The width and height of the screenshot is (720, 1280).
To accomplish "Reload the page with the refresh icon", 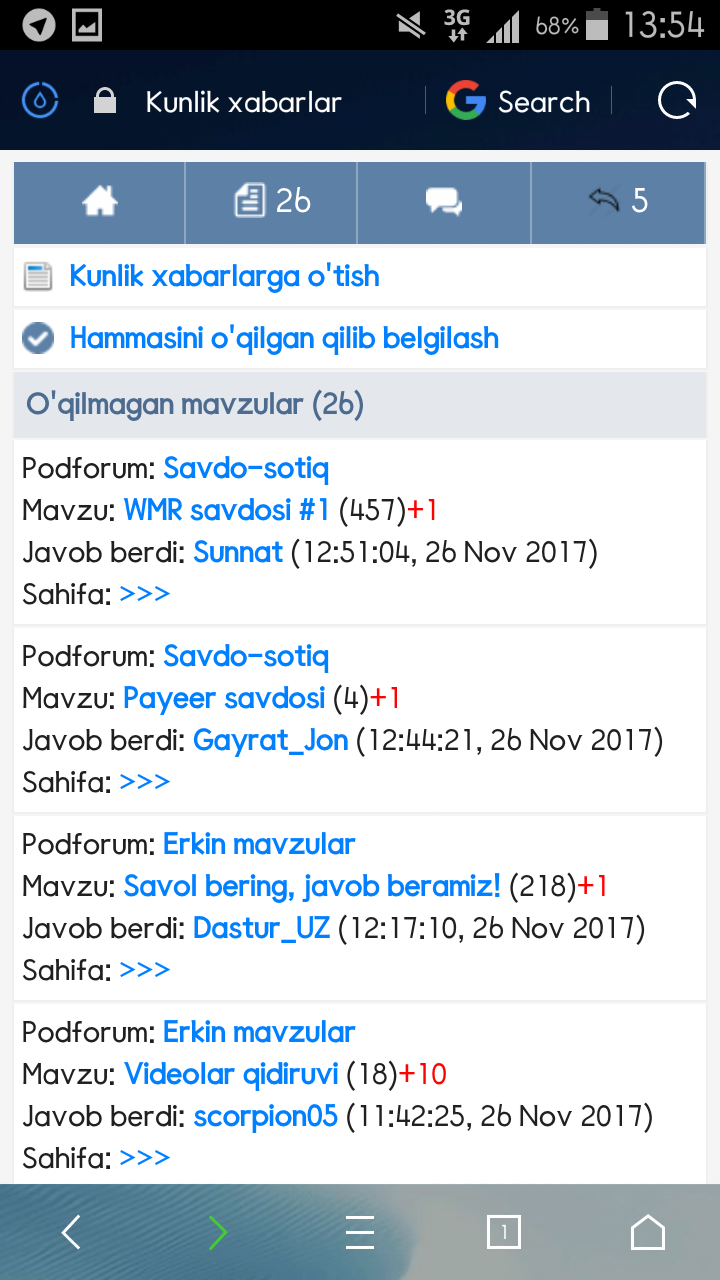I will pos(677,101).
